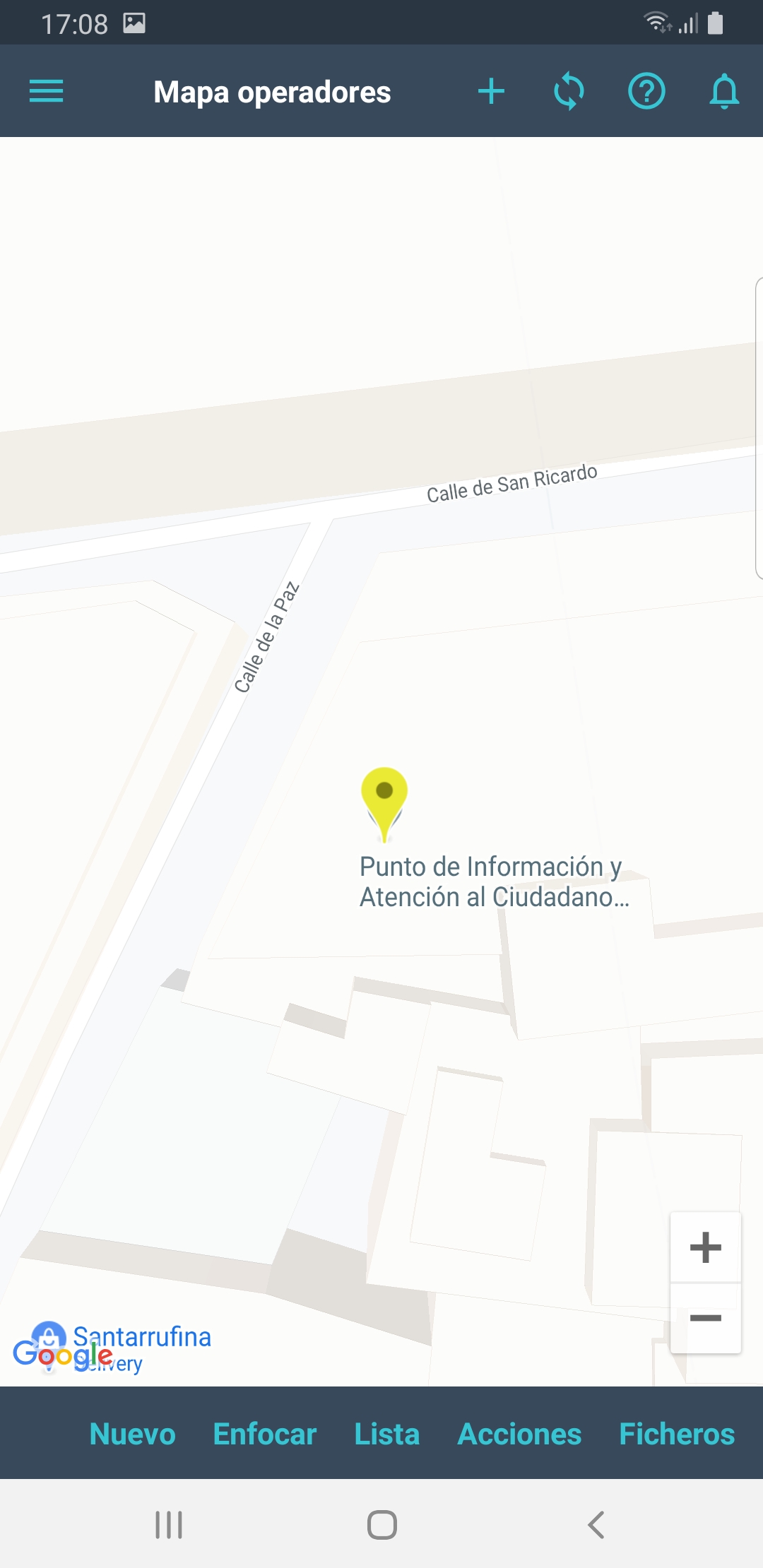The height and width of the screenshot is (1568, 763).
Task: Tap Nuevo in the bottom bar
Action: pyautogui.click(x=133, y=1434)
